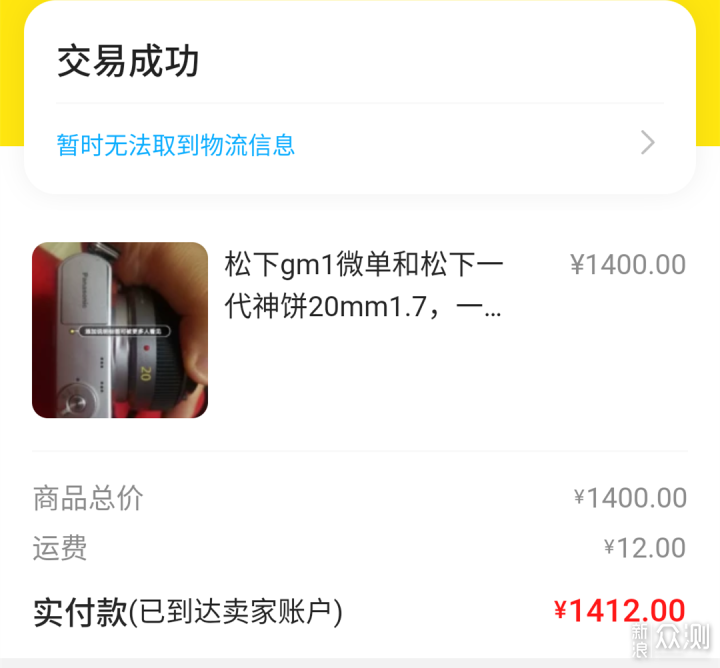Viewport: 720px width, 668px height.
Task: Open the 松下gm1微单 product listing
Action: coord(364,286)
